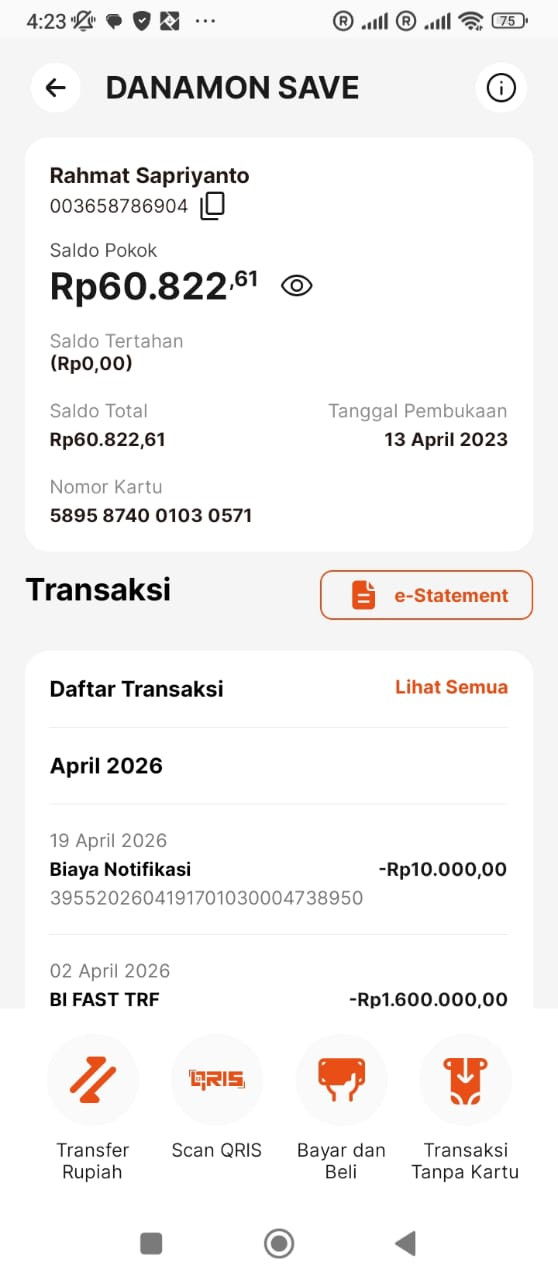Viewport: 558px width, 1280px height.
Task: Go back using the top-left arrow
Action: (56, 88)
